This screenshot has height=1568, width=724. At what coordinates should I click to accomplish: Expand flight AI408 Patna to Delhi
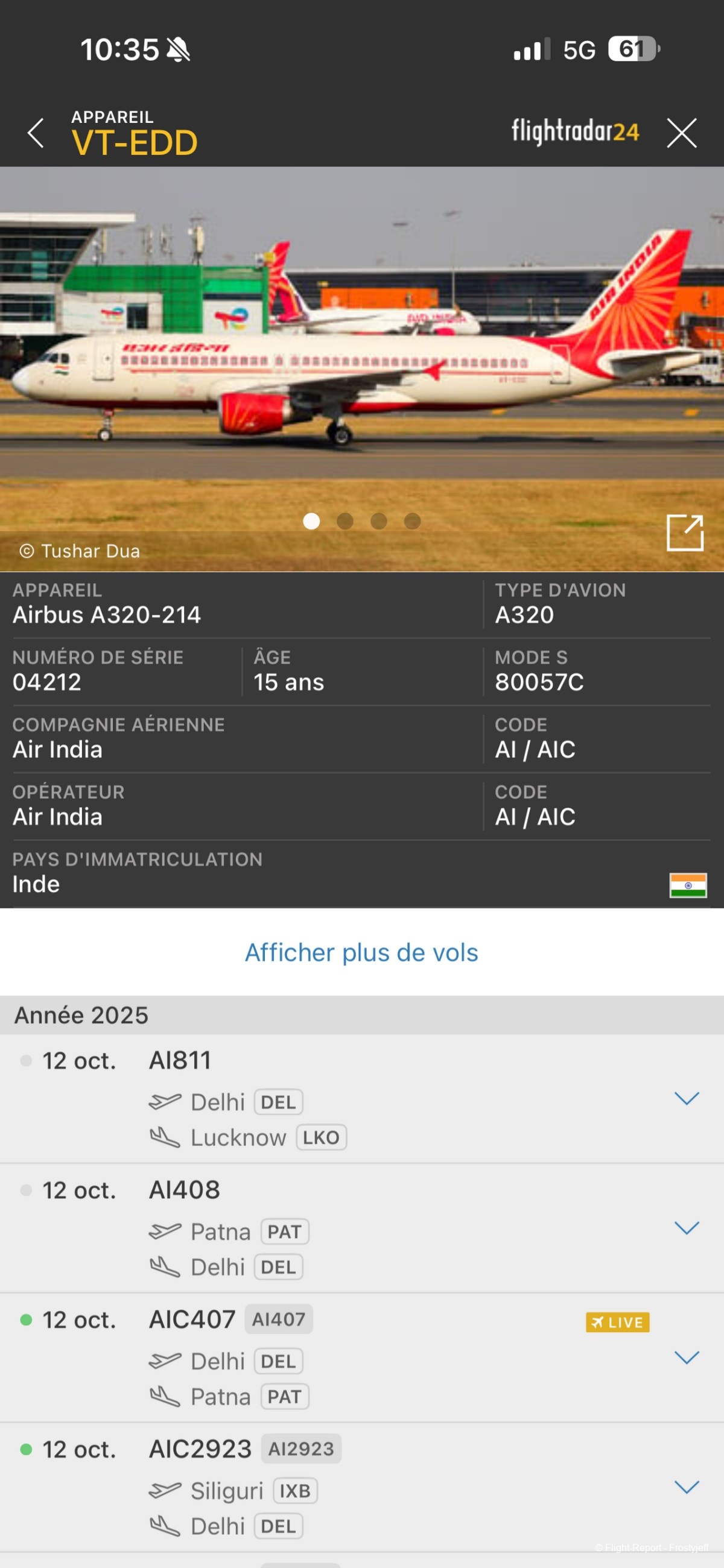click(686, 1228)
